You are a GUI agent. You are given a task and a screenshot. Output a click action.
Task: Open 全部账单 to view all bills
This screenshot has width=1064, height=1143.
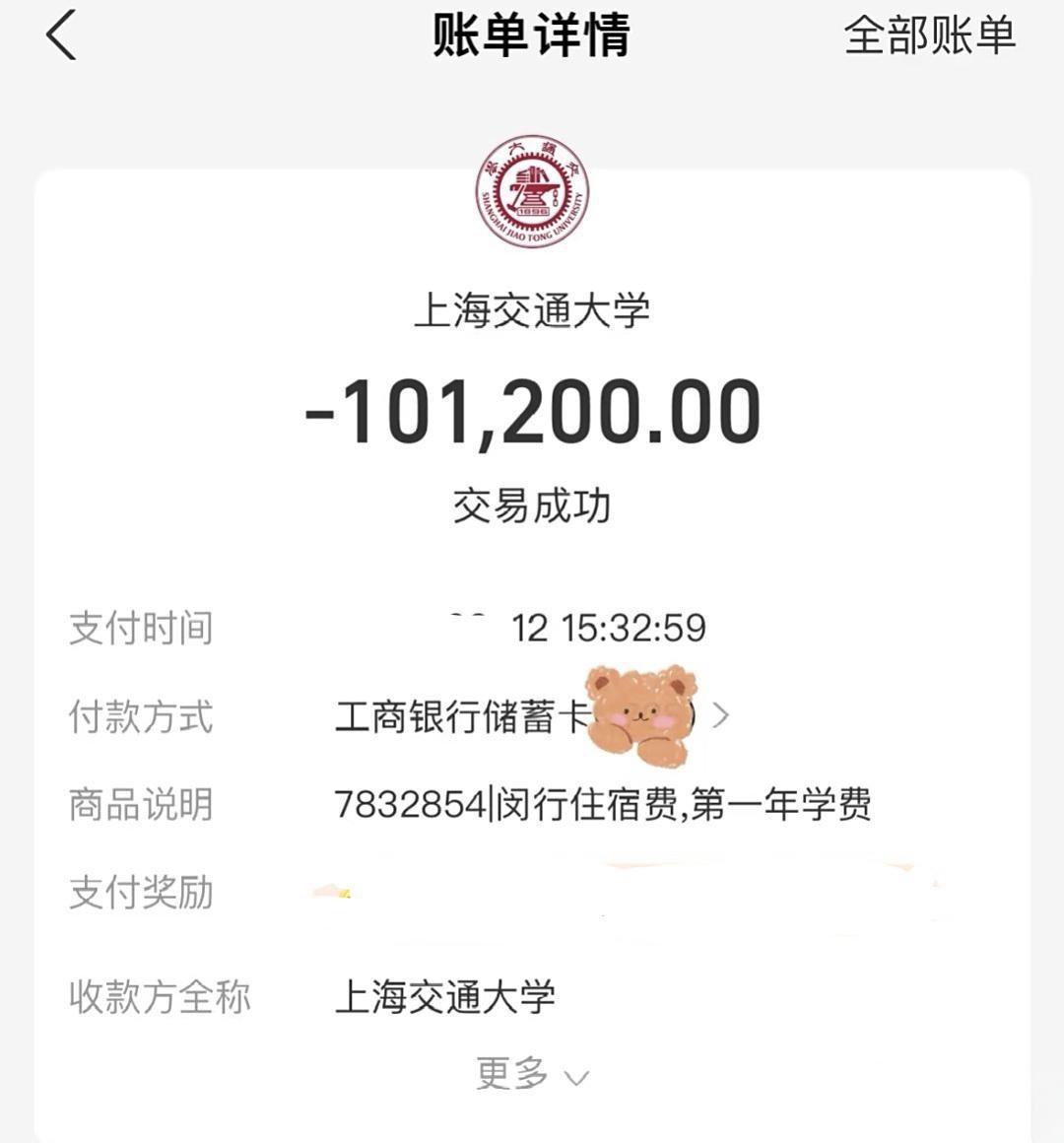(929, 36)
